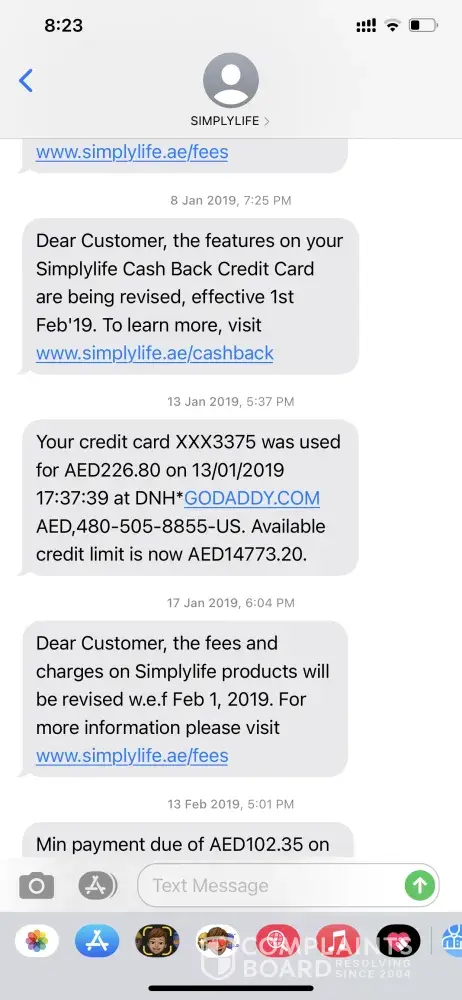This screenshot has height=1000, width=462.
Task: Open the App Store iMessage app
Action: coord(97,941)
